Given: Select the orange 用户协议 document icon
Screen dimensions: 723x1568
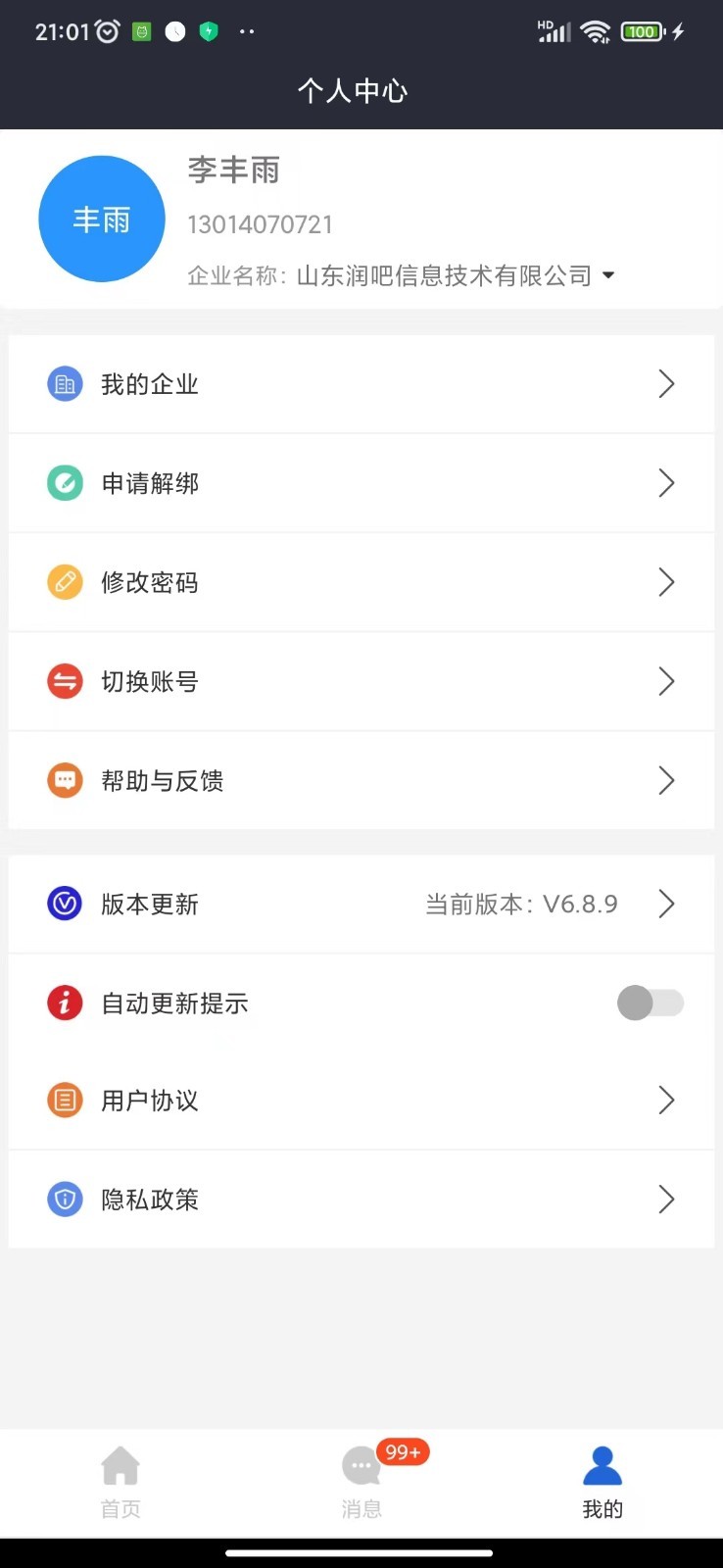Looking at the screenshot, I should (65, 1100).
